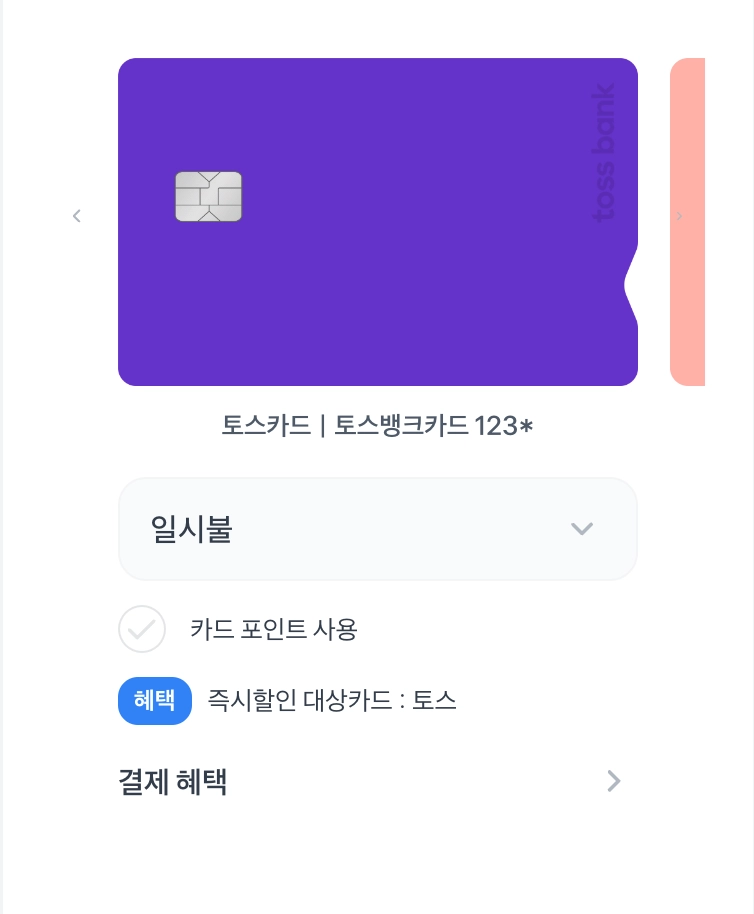754x914 pixels.
Task: Show the next card with the right arrow
Action: 680,216
